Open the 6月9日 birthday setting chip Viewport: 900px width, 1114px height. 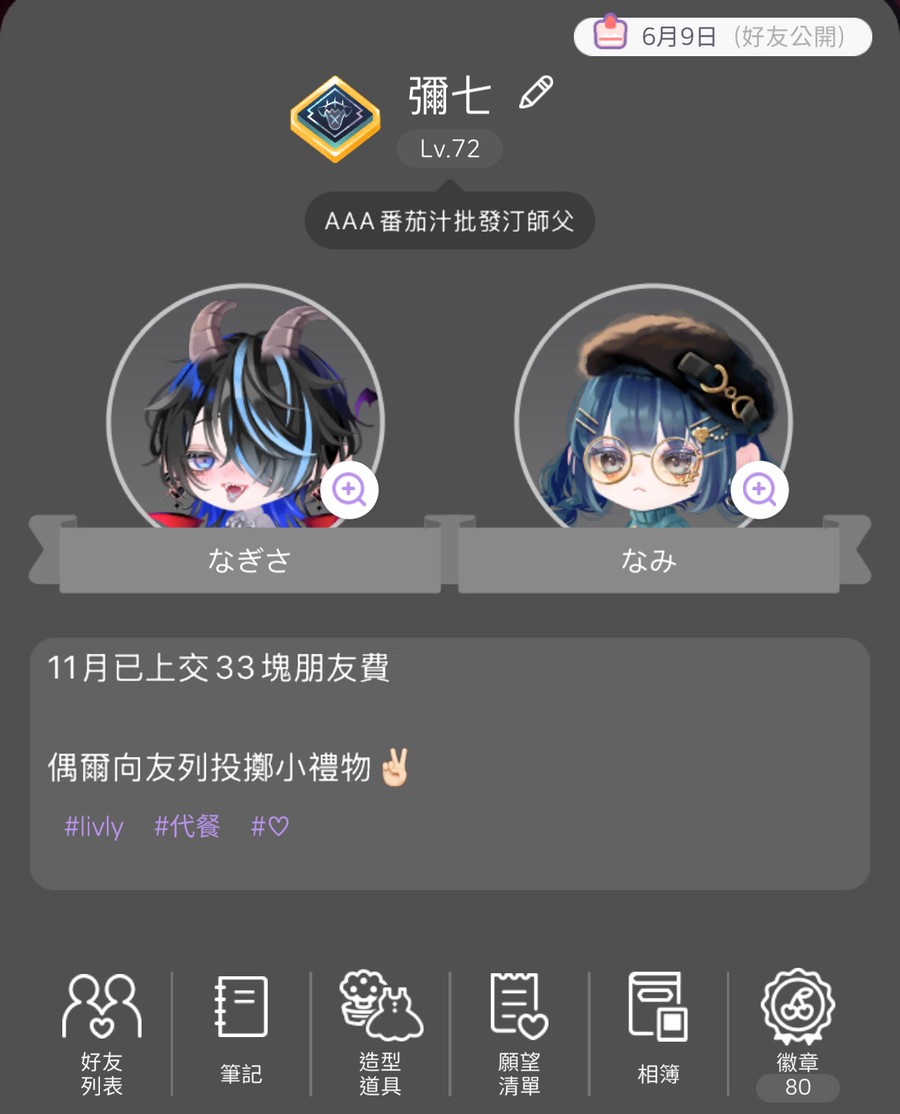coord(722,37)
